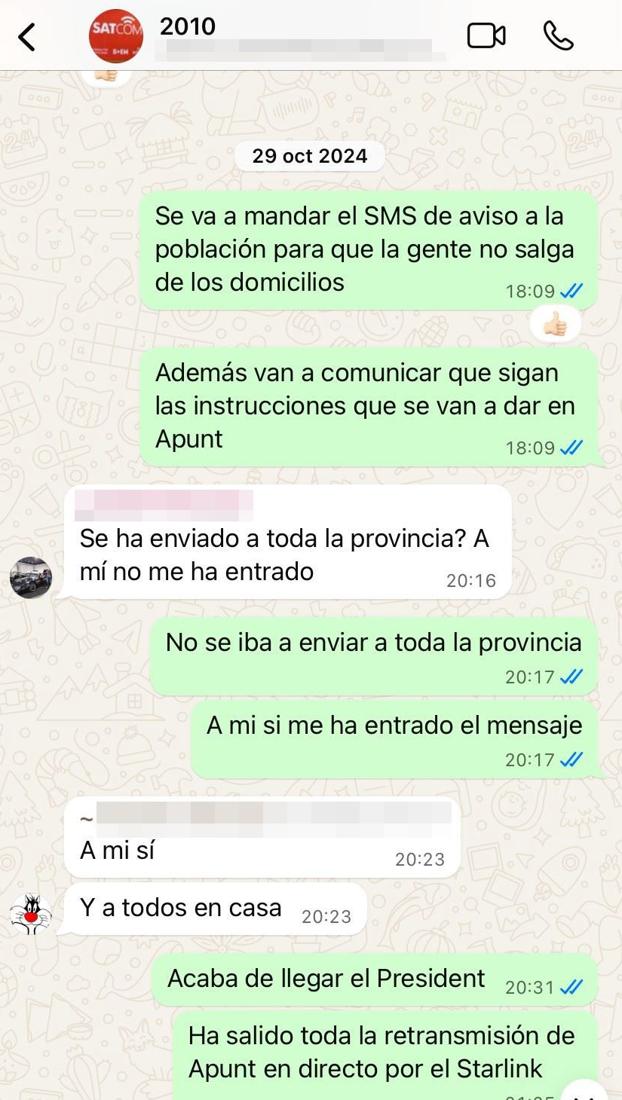The image size is (622, 1100).
Task: View thumbs-up reaction on SMS de aviso message
Action: (555, 324)
